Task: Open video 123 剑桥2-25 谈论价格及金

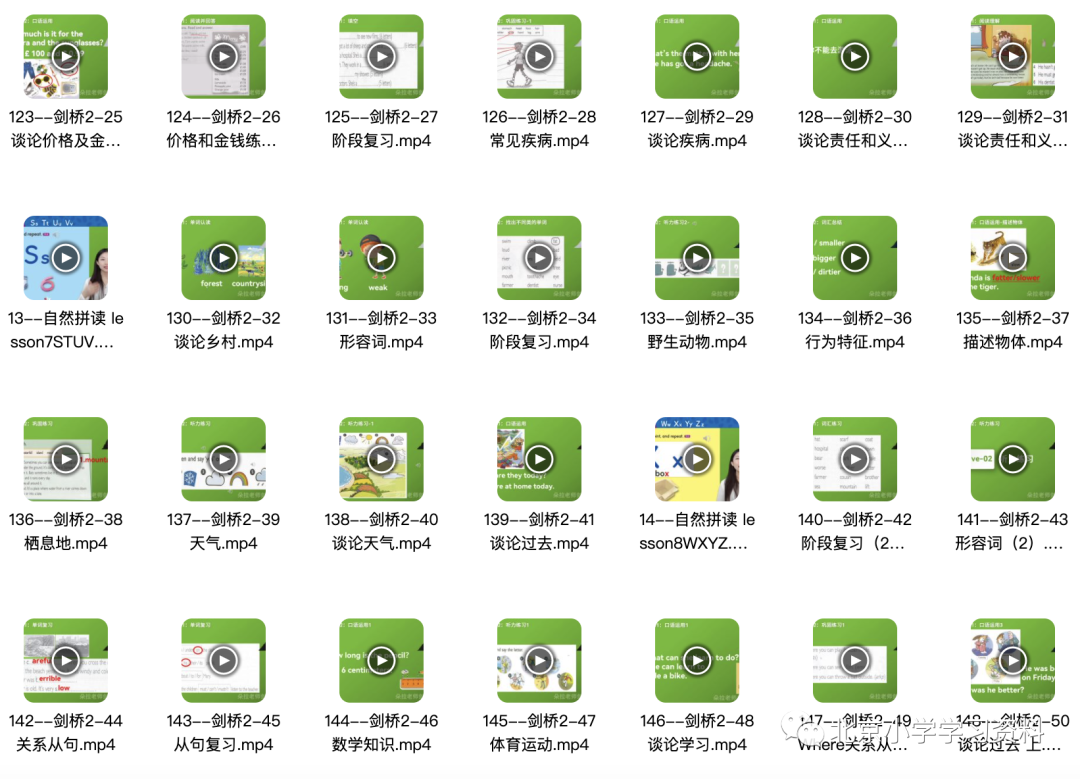Action: click(x=65, y=57)
